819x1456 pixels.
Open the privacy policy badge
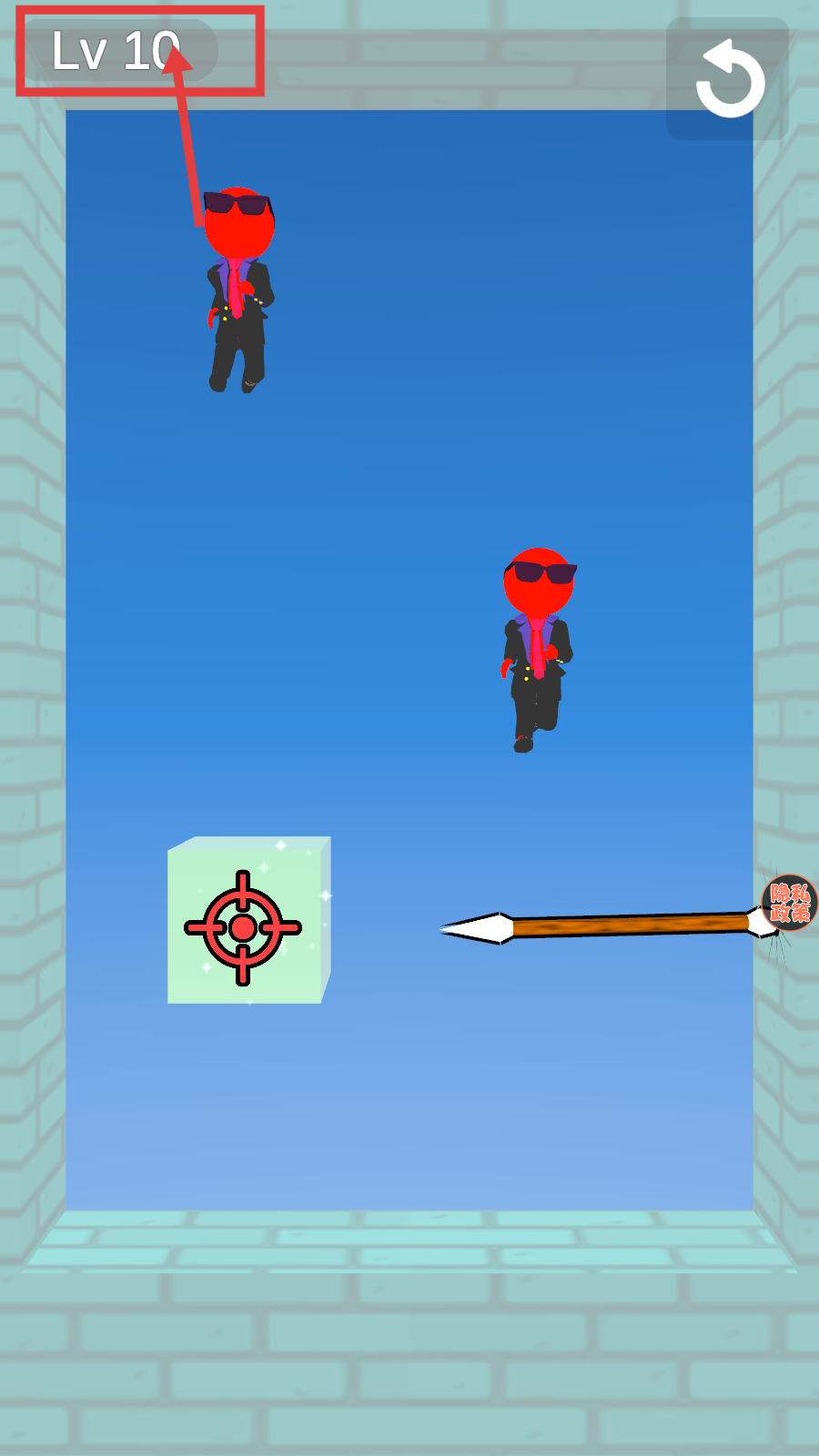pyautogui.click(x=789, y=903)
